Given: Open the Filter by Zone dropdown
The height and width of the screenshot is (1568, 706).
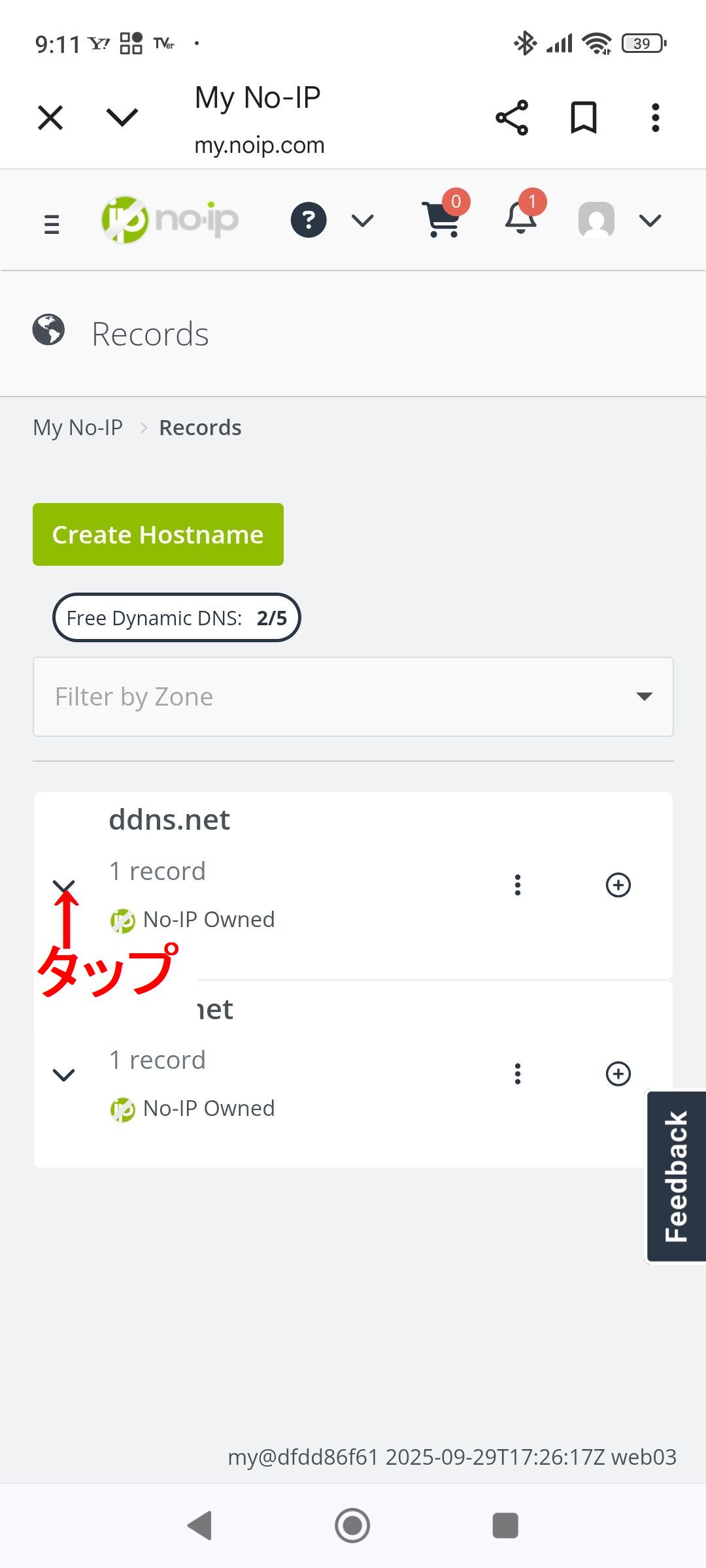Looking at the screenshot, I should [353, 696].
